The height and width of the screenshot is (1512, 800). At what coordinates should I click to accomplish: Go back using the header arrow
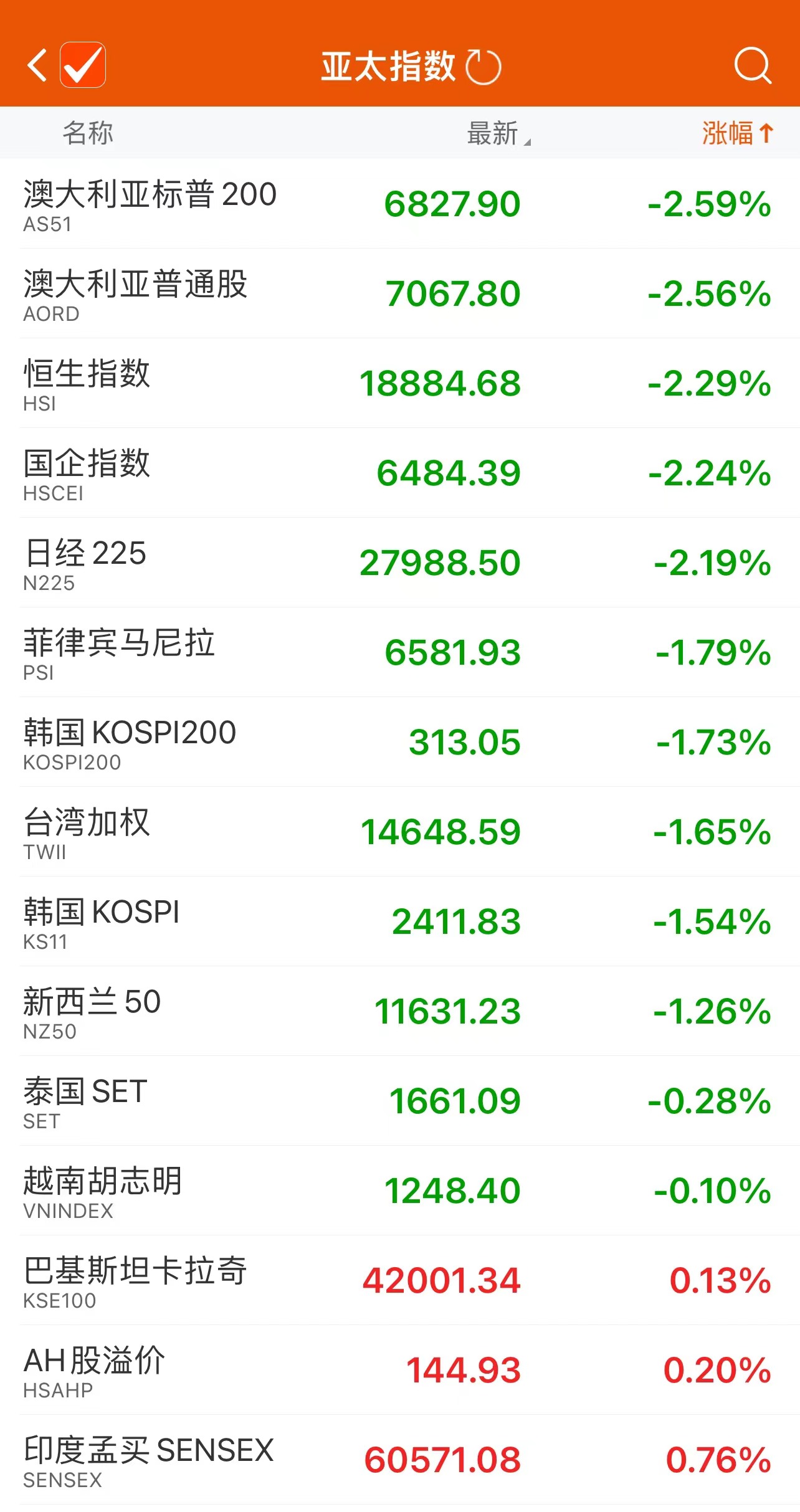click(37, 65)
